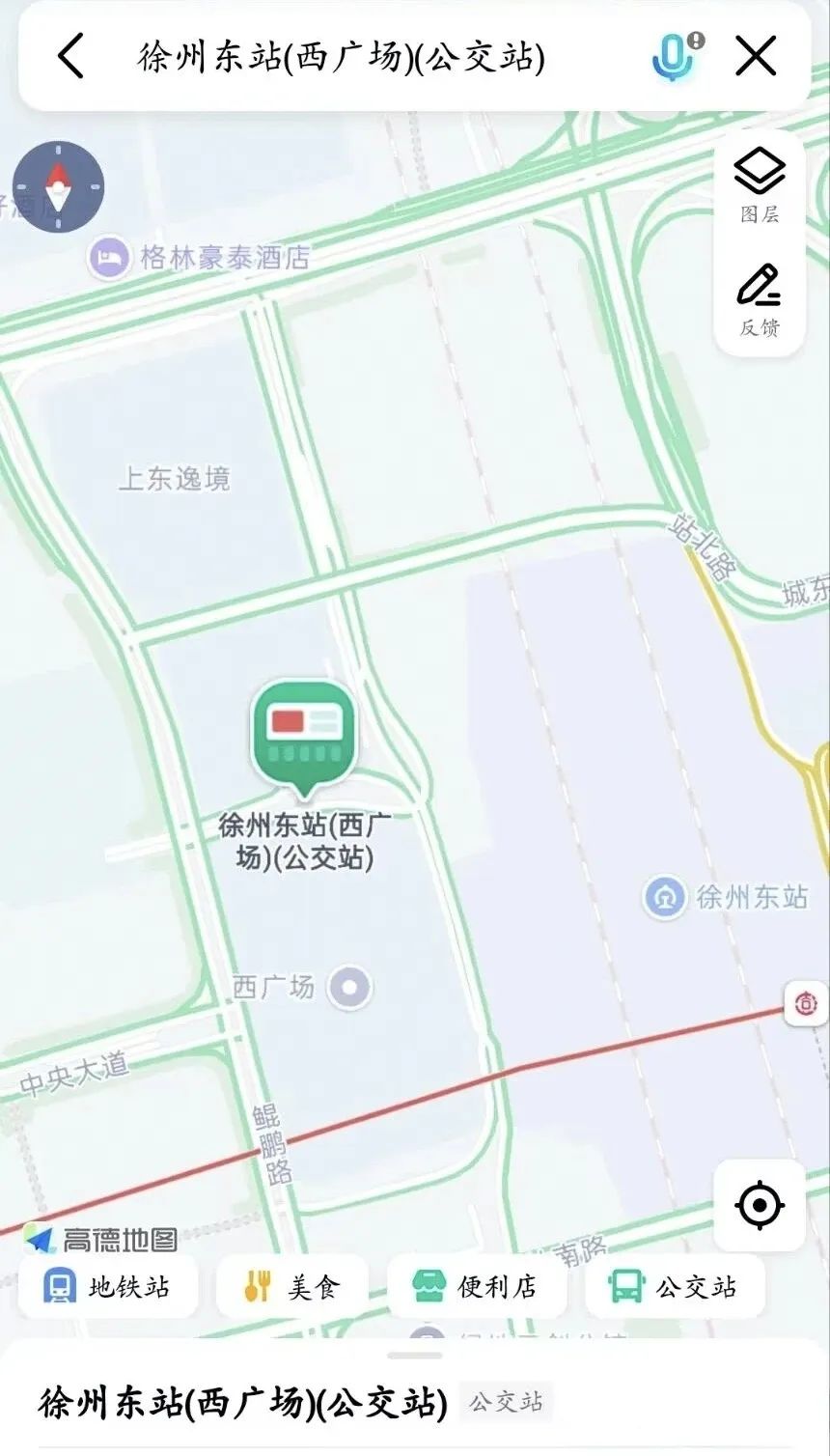Clear the search with the X button
Screen dimensions: 830x1456
(x=756, y=56)
